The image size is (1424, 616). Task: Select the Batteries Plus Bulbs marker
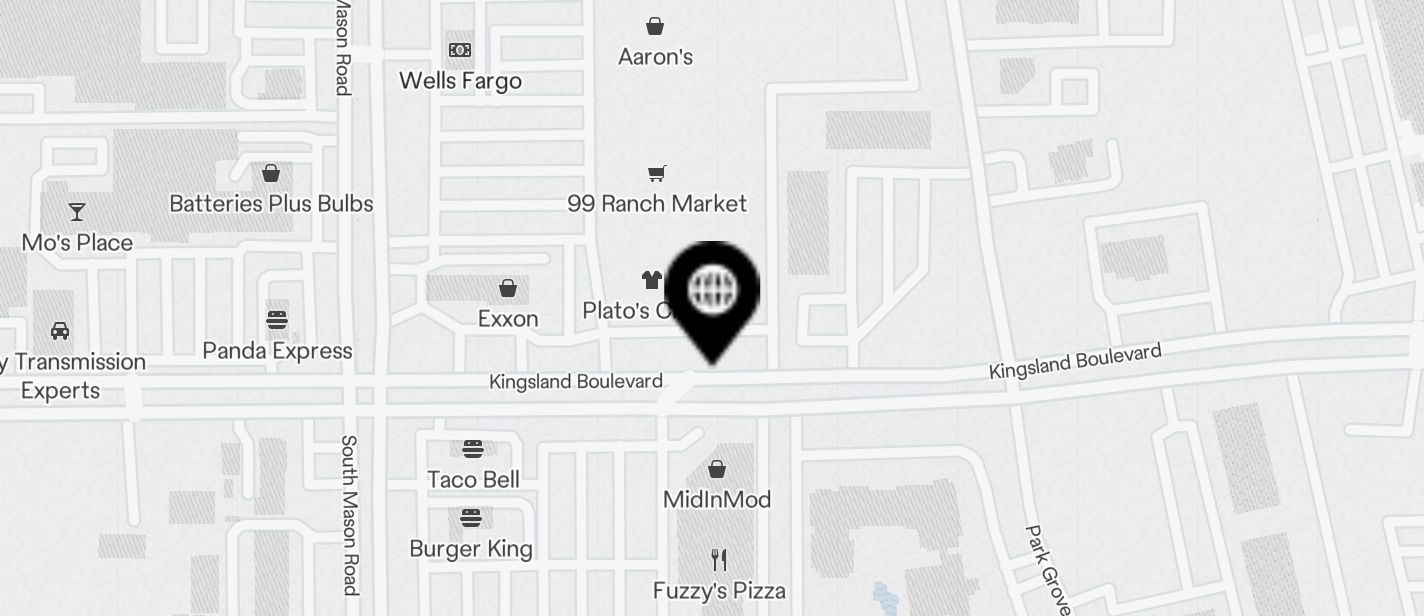271,174
